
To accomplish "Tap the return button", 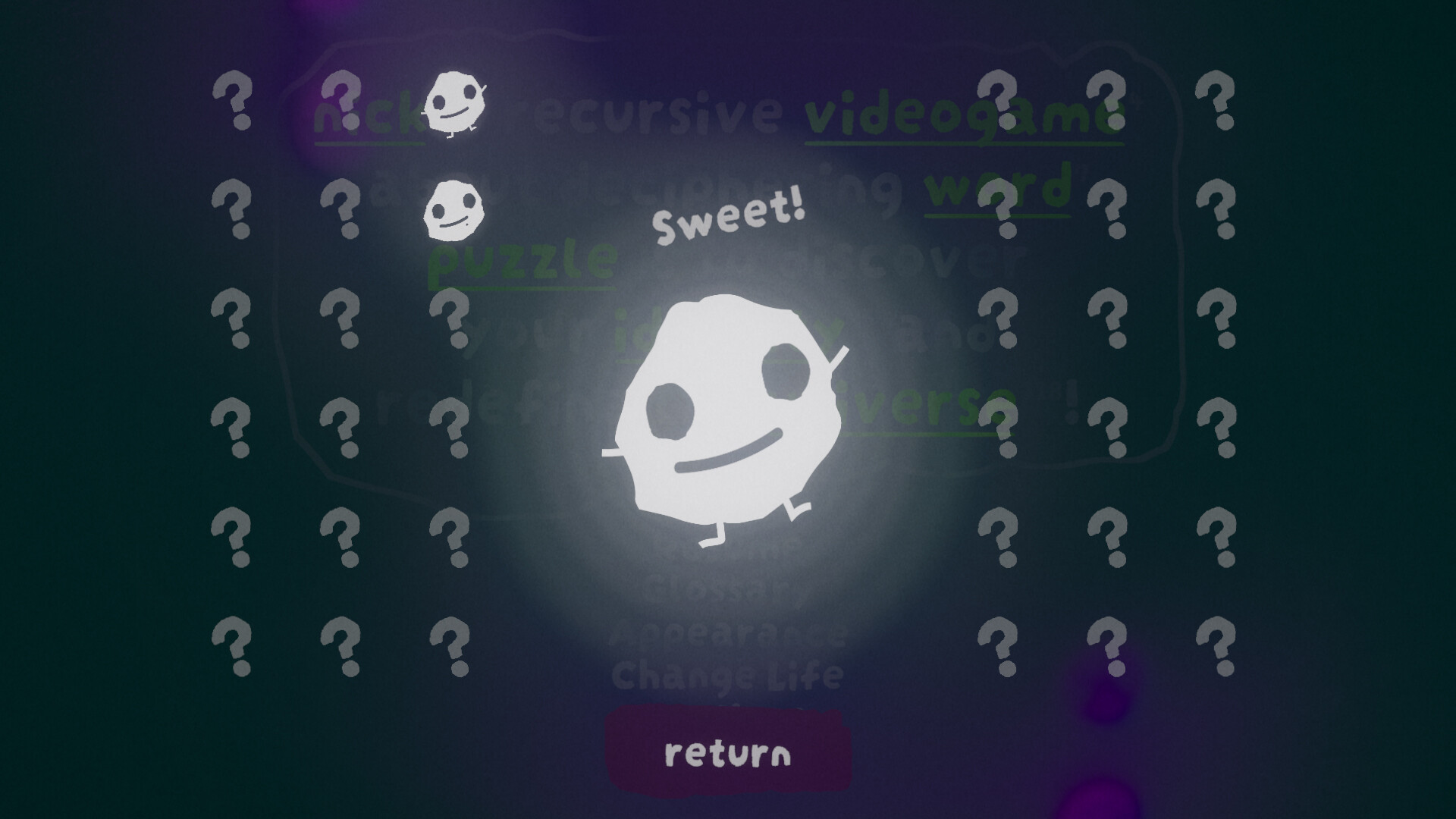I will click(727, 752).
